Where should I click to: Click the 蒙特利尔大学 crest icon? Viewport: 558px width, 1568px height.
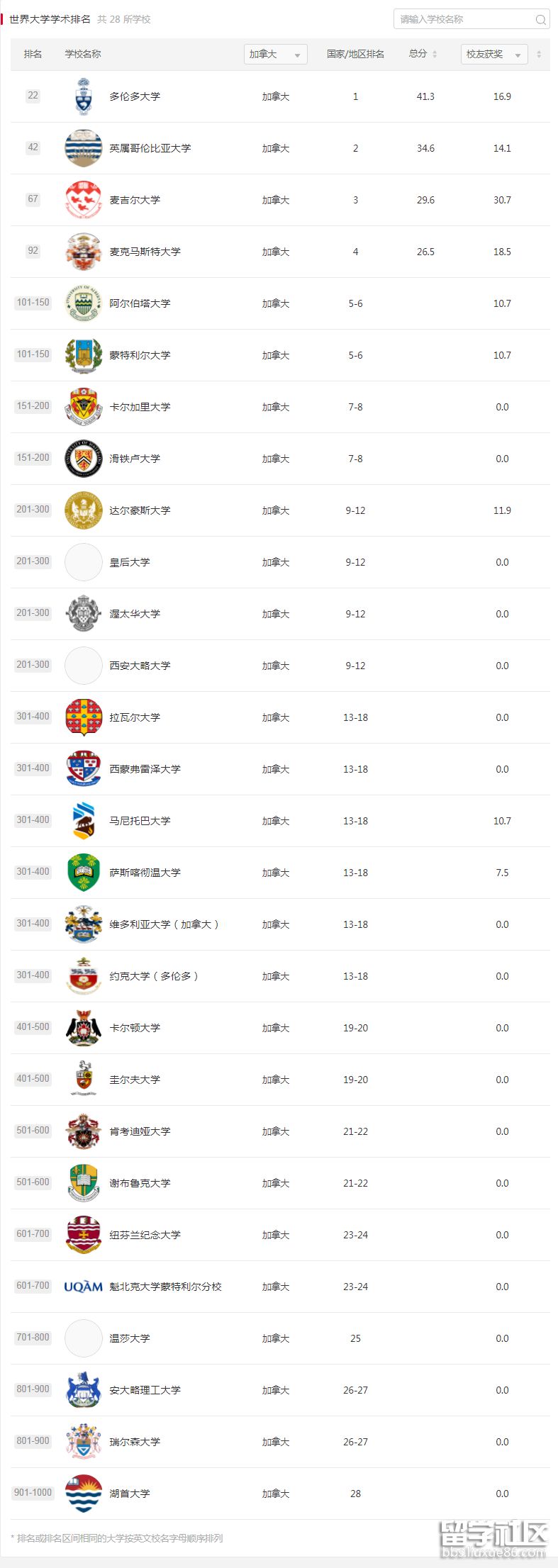pos(83,354)
